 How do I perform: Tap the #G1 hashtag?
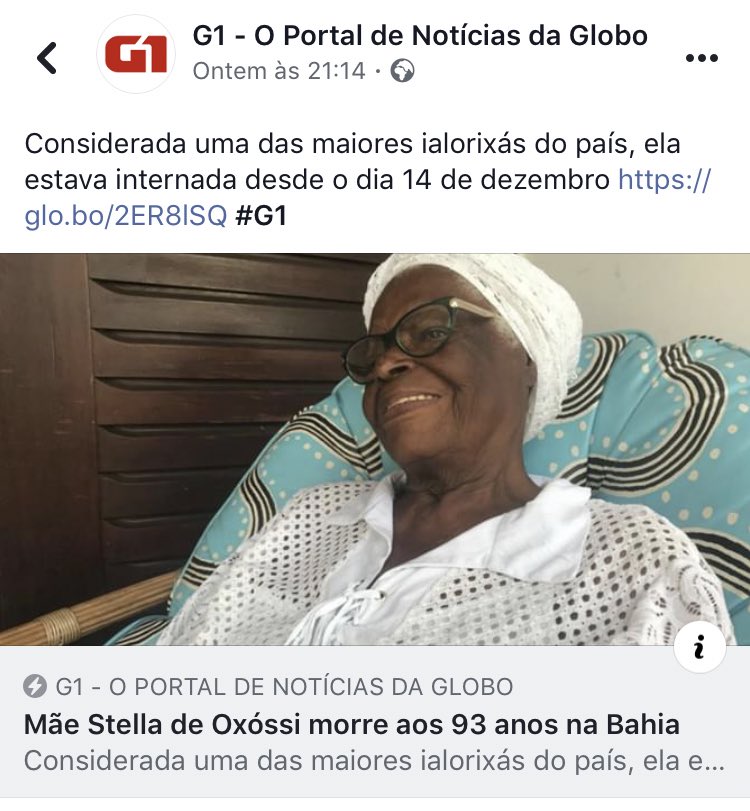(260, 216)
